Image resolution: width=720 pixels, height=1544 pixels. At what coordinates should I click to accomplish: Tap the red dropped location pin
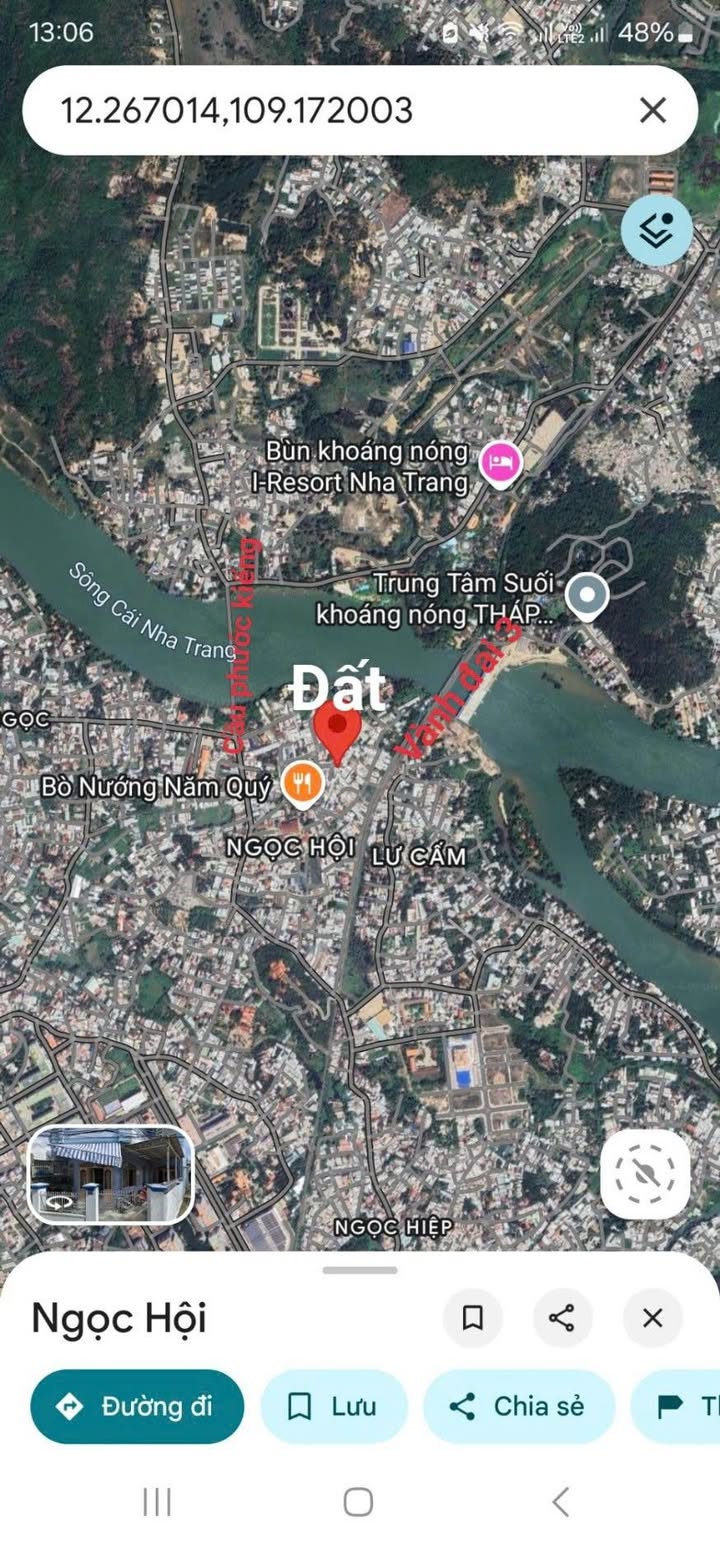(x=338, y=733)
